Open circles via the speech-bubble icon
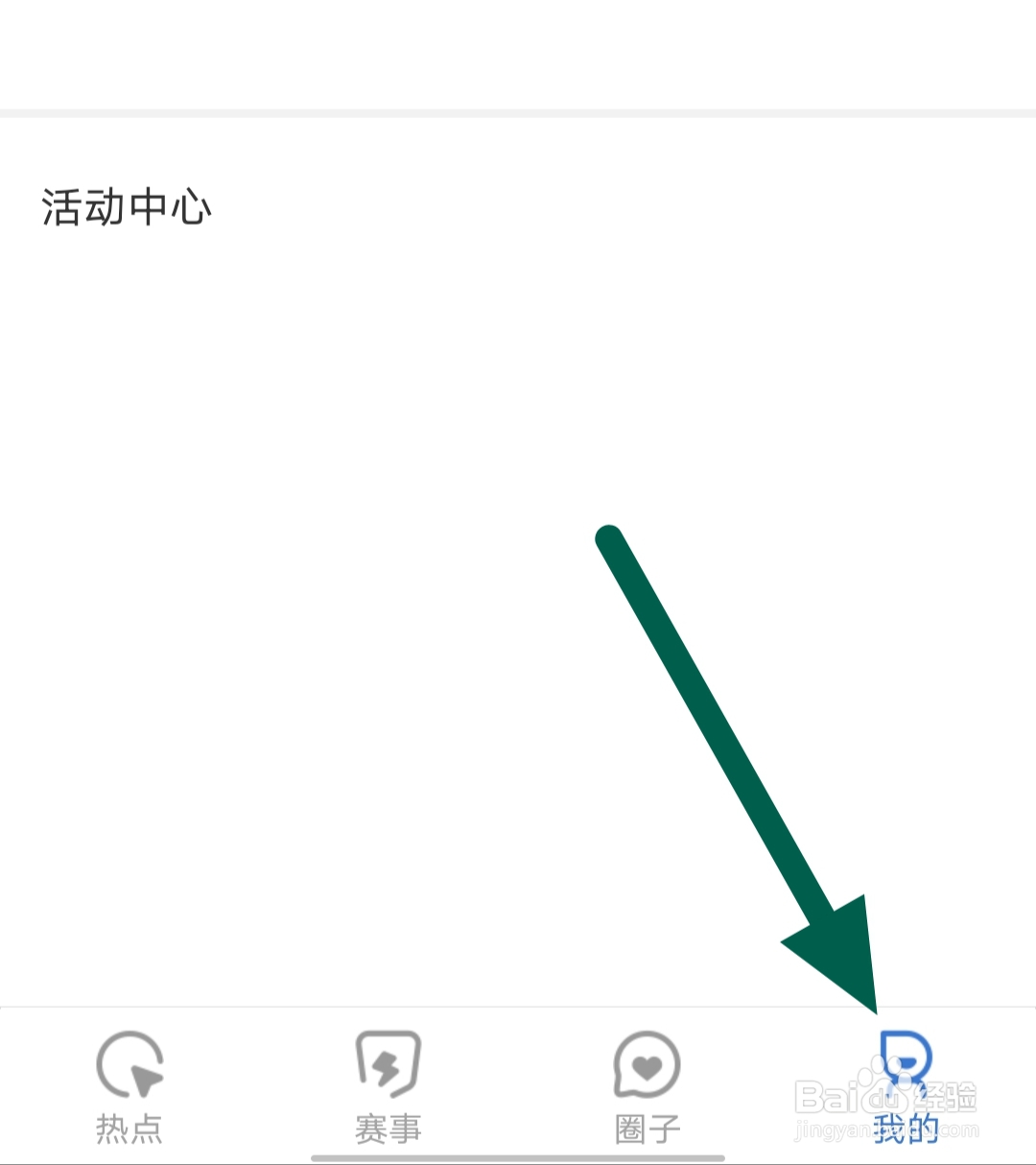Image resolution: width=1036 pixels, height=1165 pixels. click(646, 1065)
